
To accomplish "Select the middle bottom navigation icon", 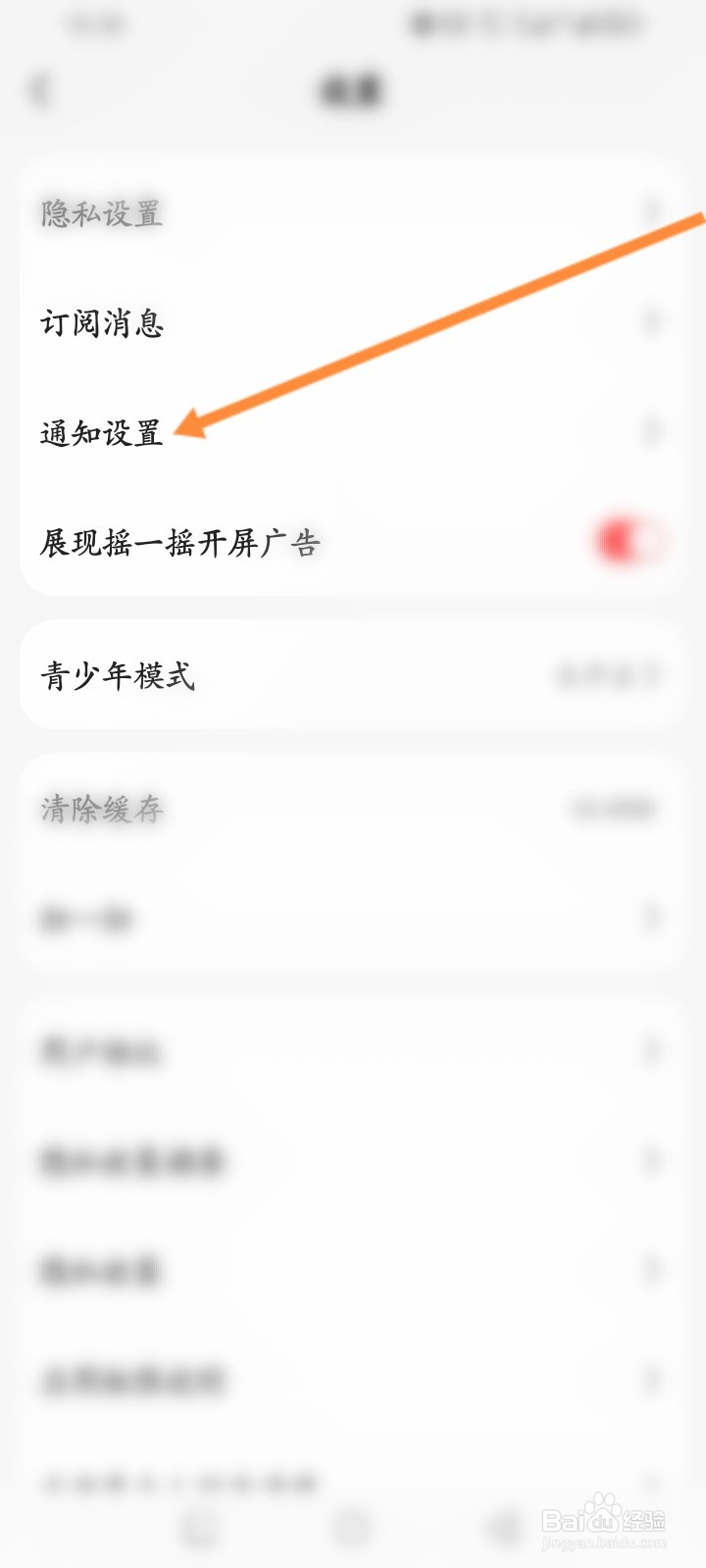I will coord(351,1526).
